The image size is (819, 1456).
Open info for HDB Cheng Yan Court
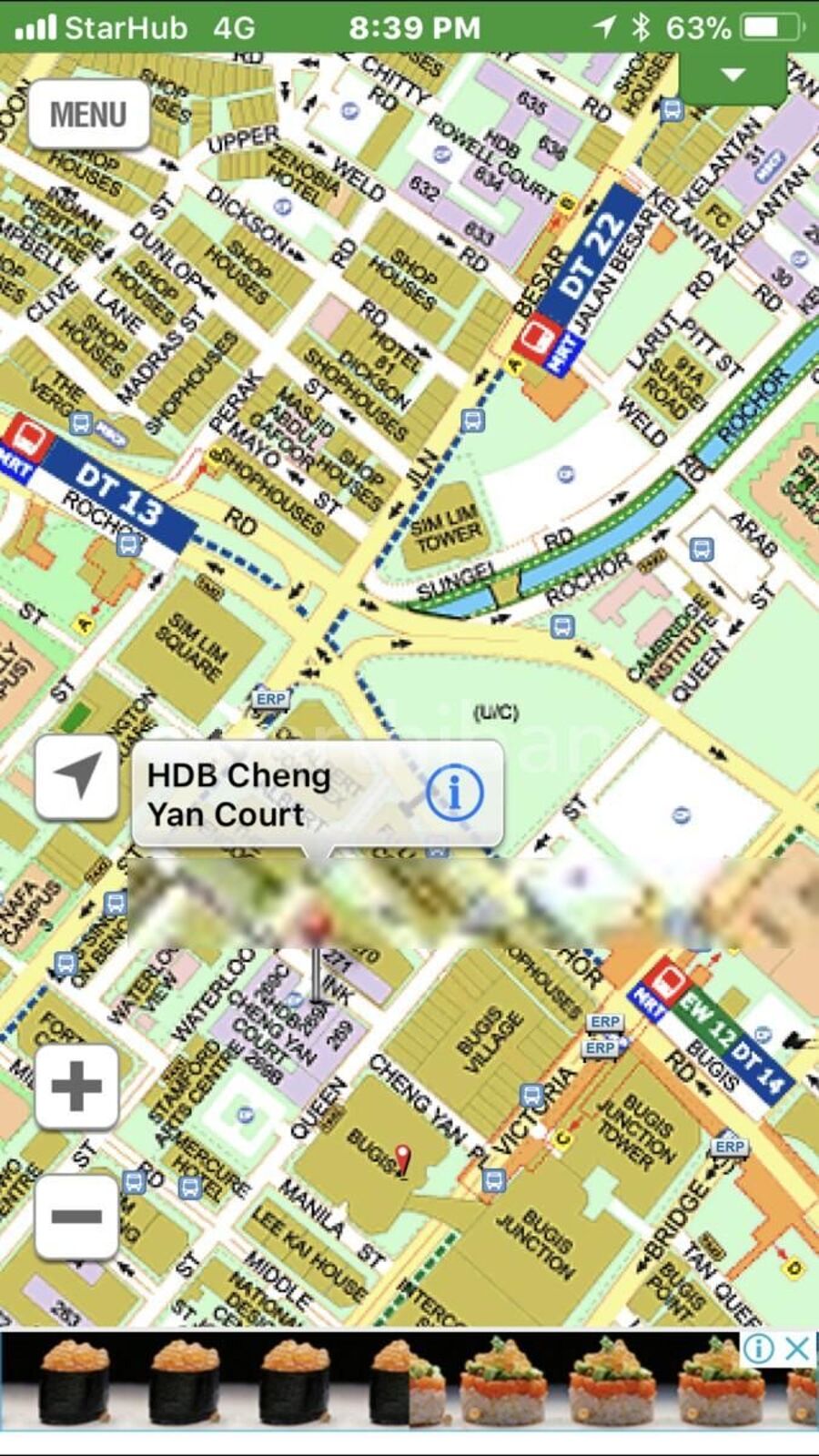[453, 793]
